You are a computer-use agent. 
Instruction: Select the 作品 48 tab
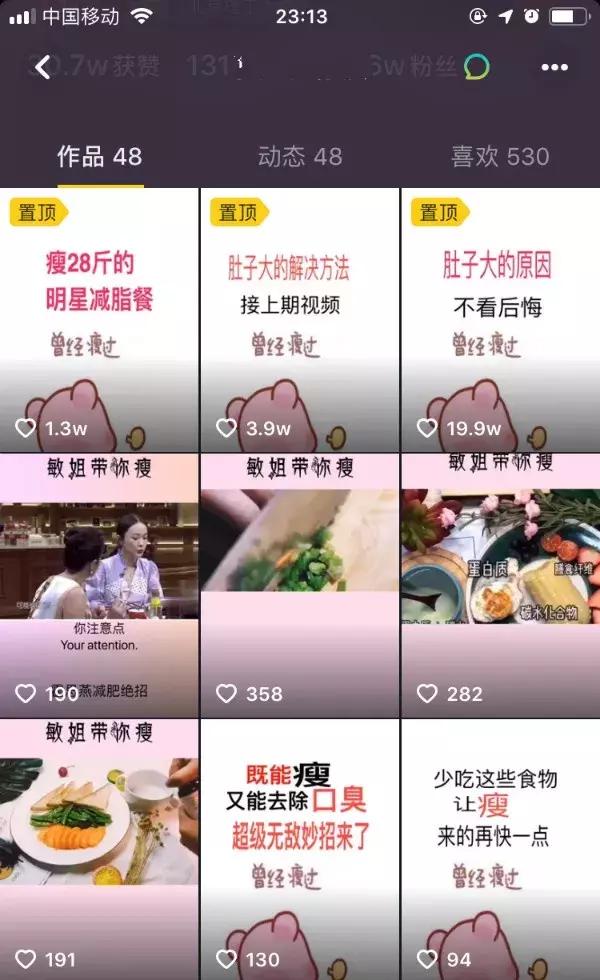click(99, 156)
